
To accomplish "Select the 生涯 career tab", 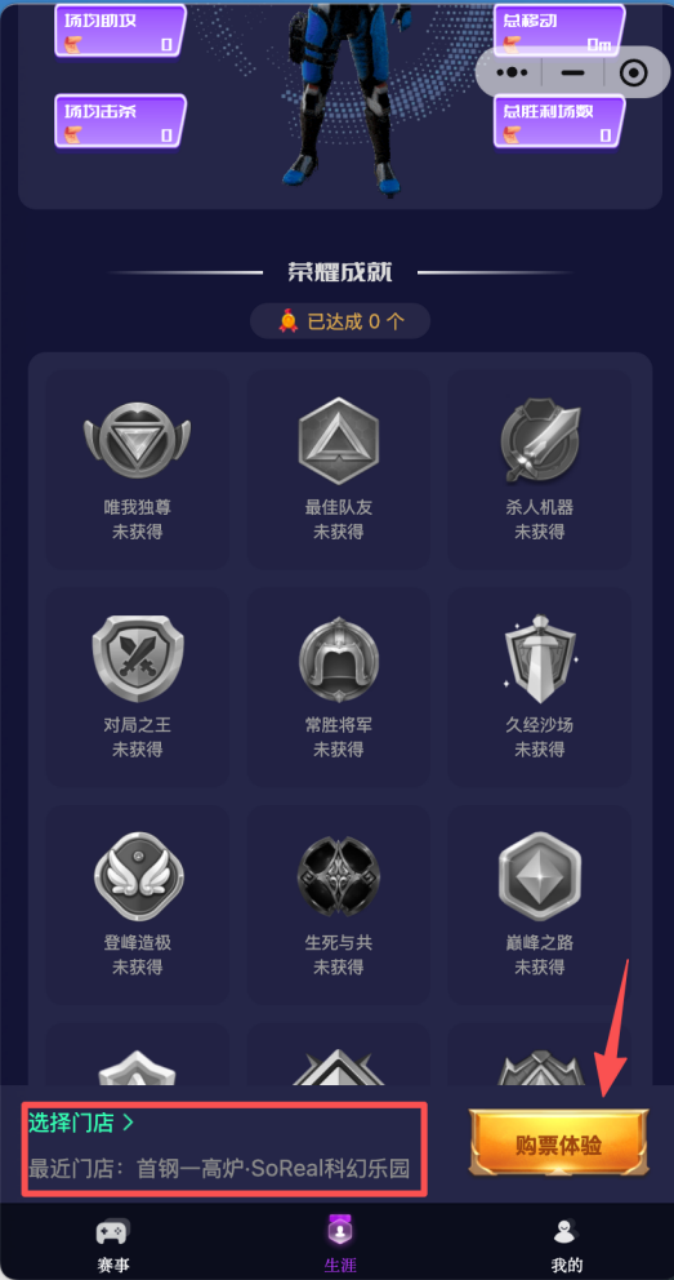I will (x=340, y=1244).
